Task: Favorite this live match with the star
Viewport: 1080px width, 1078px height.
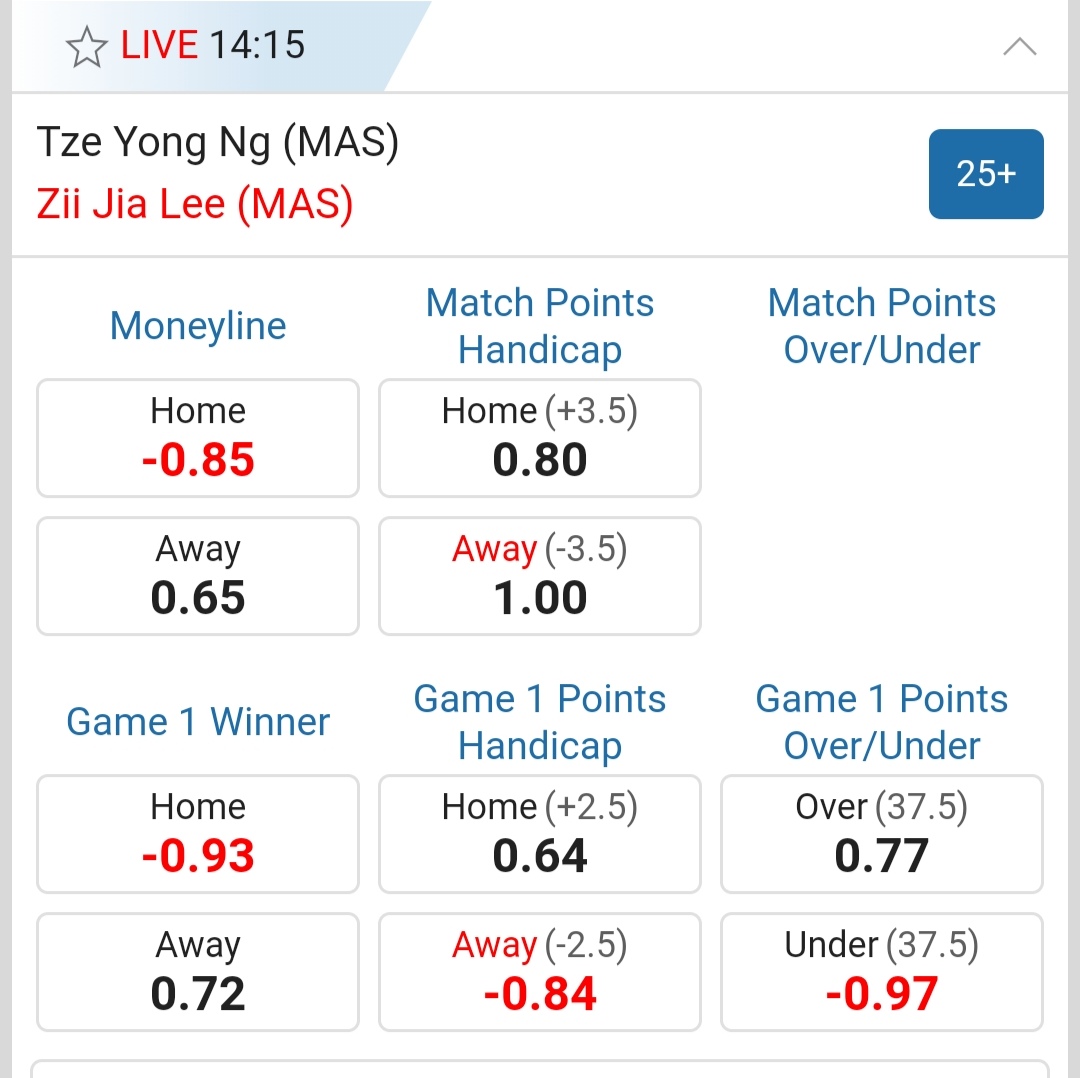Action: [86, 47]
